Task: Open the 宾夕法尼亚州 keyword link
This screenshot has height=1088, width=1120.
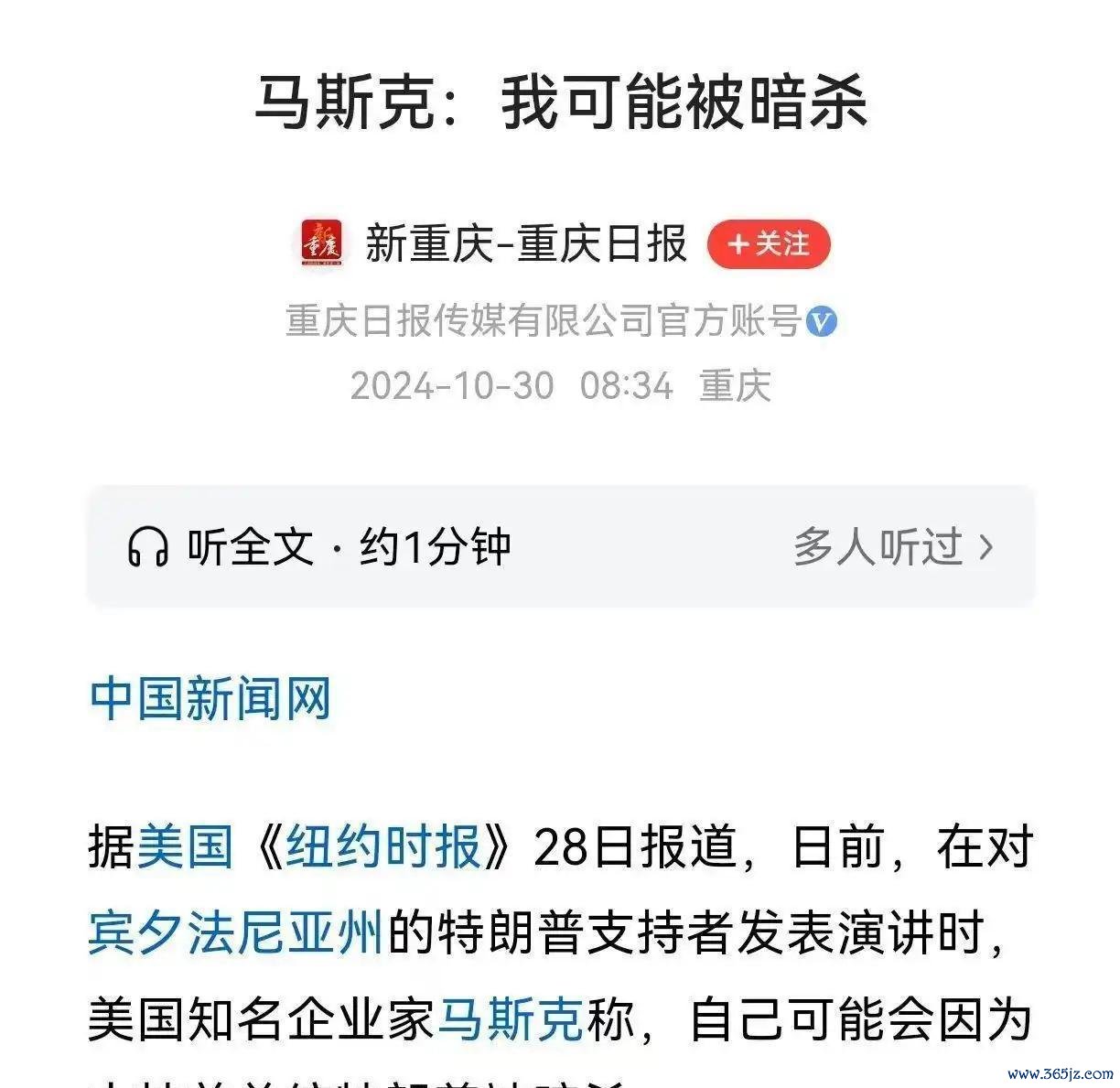Action: [235, 933]
